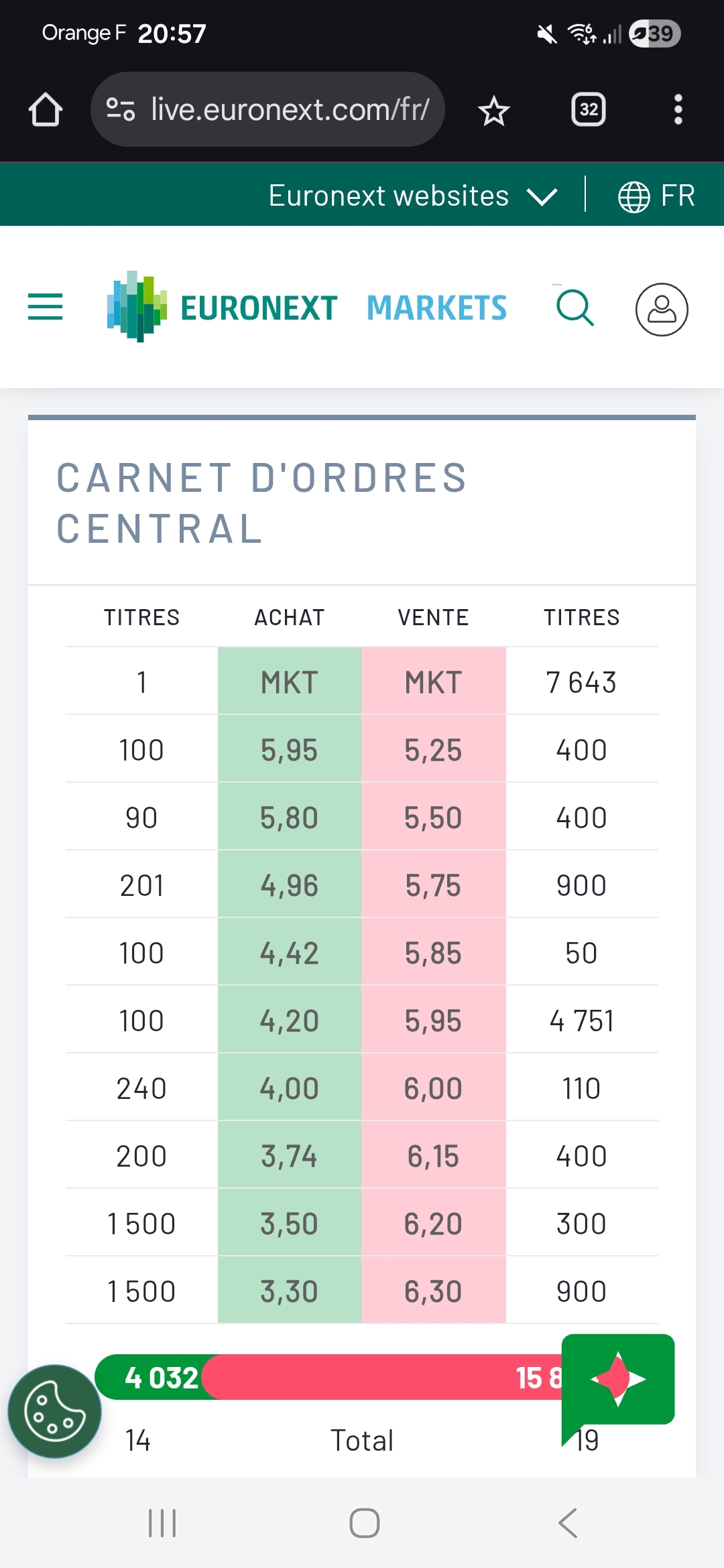Go back using the system back button
Viewport: 724px width, 1568px height.
pos(568,1523)
